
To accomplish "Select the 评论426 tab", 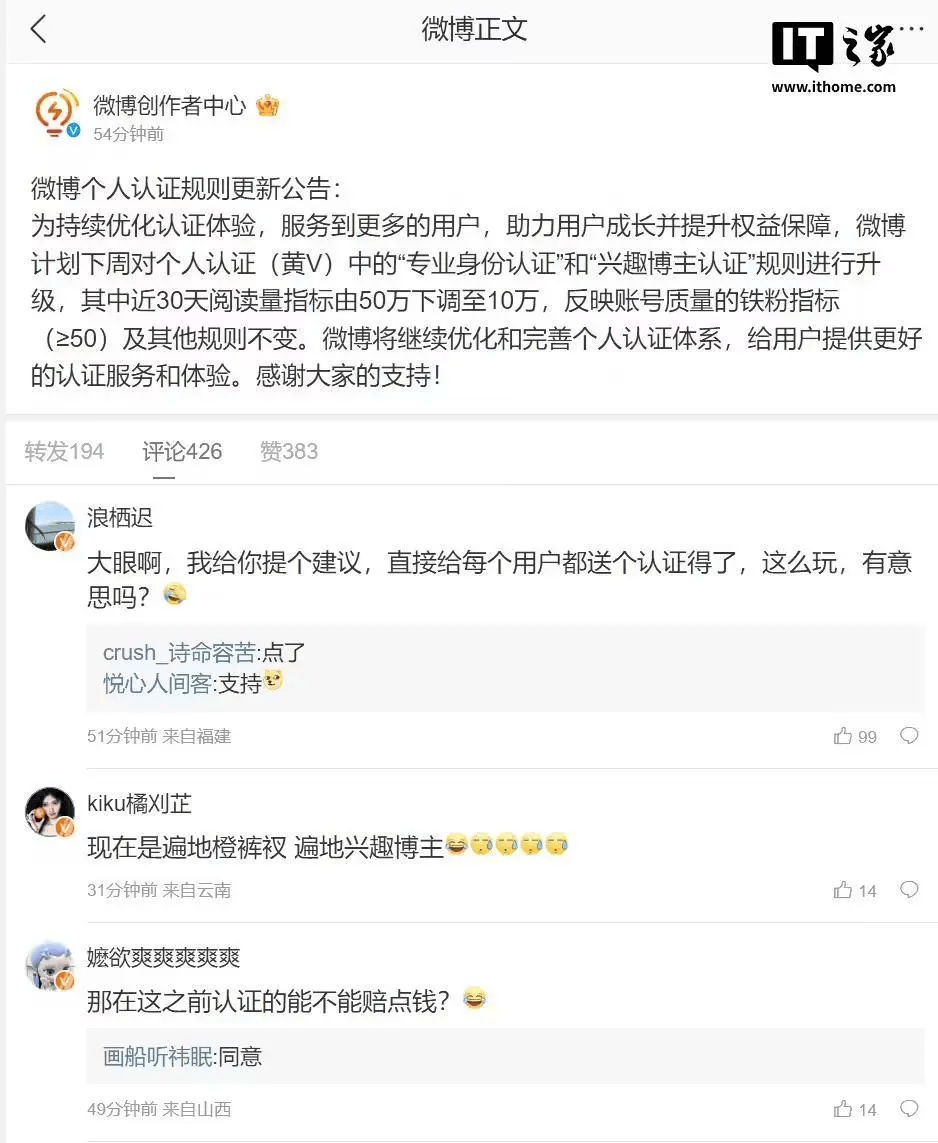I will point(181,451).
